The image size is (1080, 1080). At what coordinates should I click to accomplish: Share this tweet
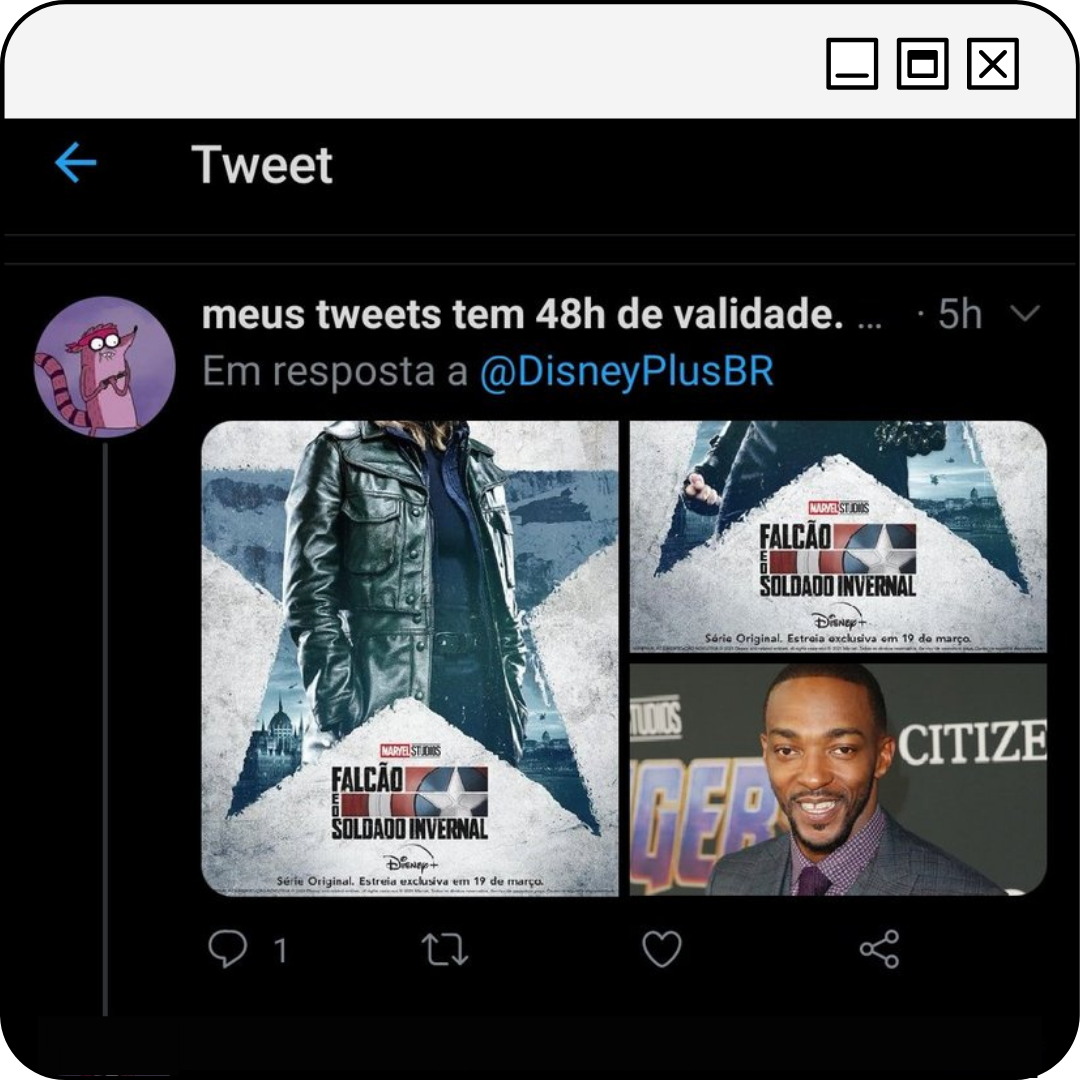click(x=879, y=949)
